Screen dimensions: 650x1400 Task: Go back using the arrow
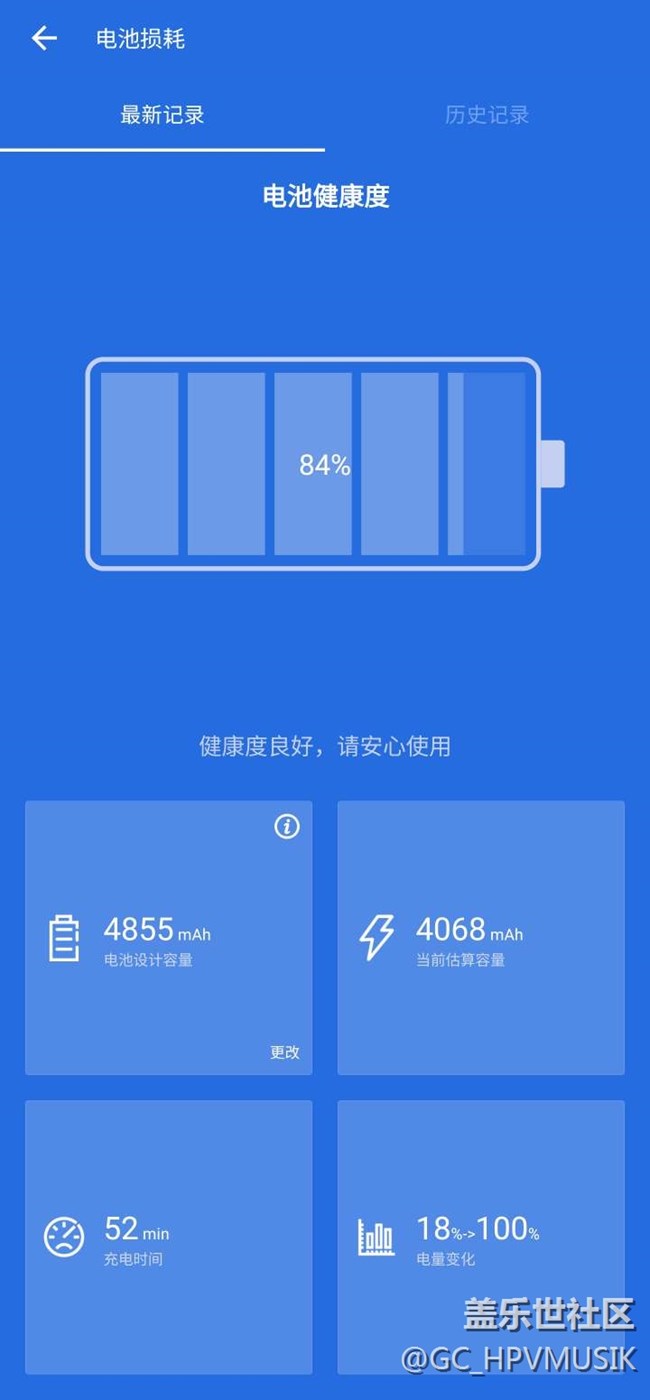pyautogui.click(x=44, y=39)
